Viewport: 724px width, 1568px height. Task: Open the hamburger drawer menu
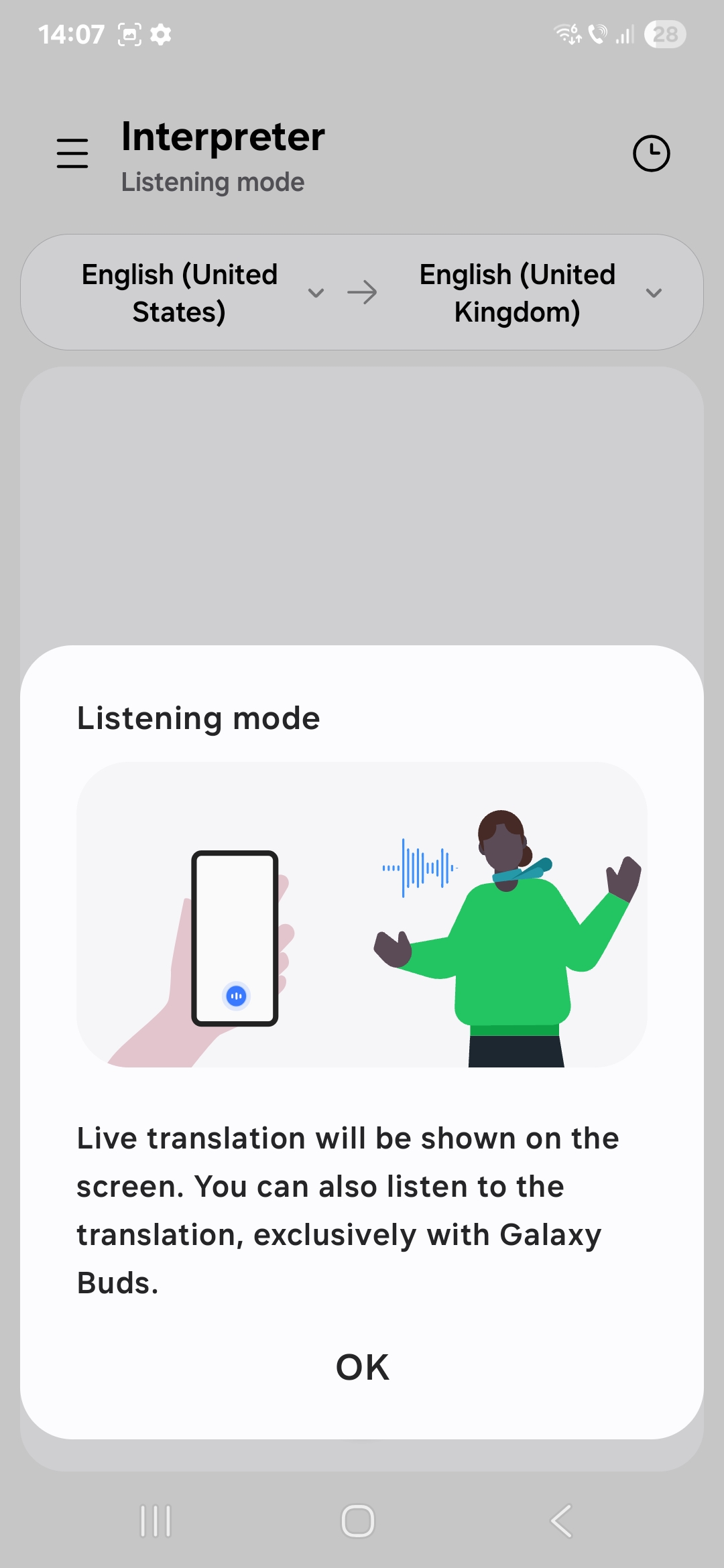coord(72,153)
